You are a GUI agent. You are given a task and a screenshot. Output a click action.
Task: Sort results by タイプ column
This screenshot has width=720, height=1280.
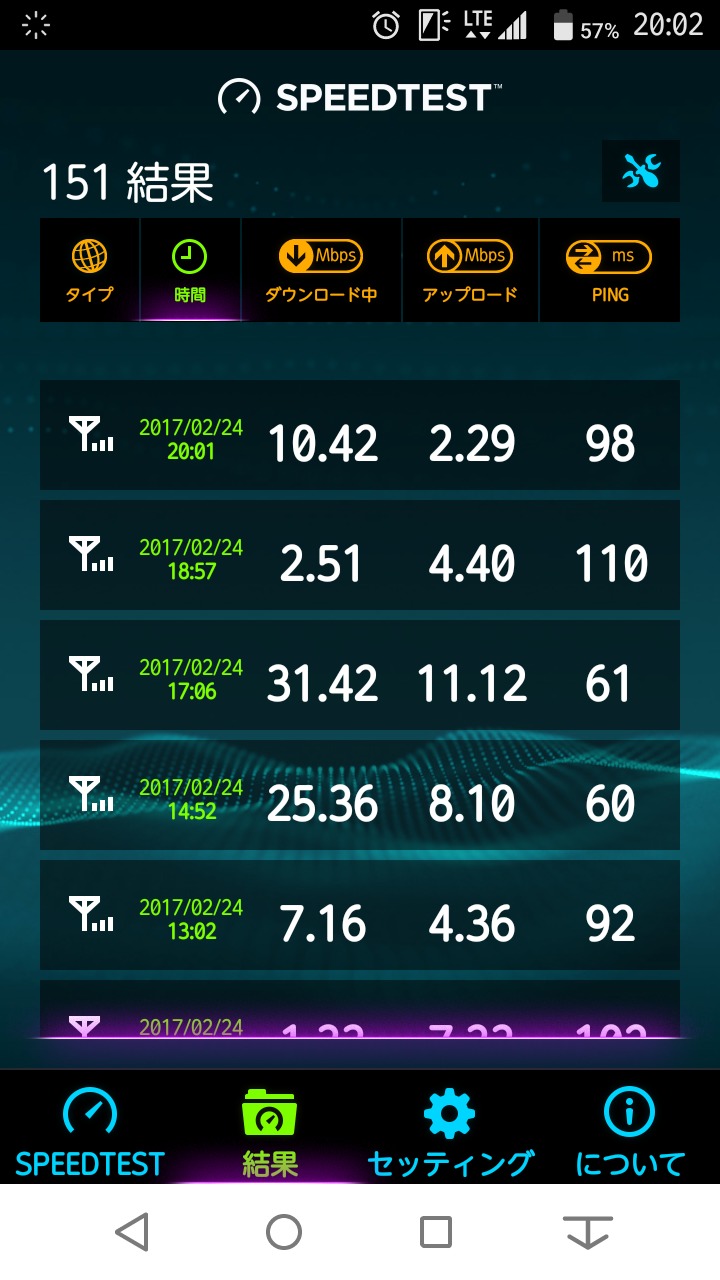tap(90, 271)
